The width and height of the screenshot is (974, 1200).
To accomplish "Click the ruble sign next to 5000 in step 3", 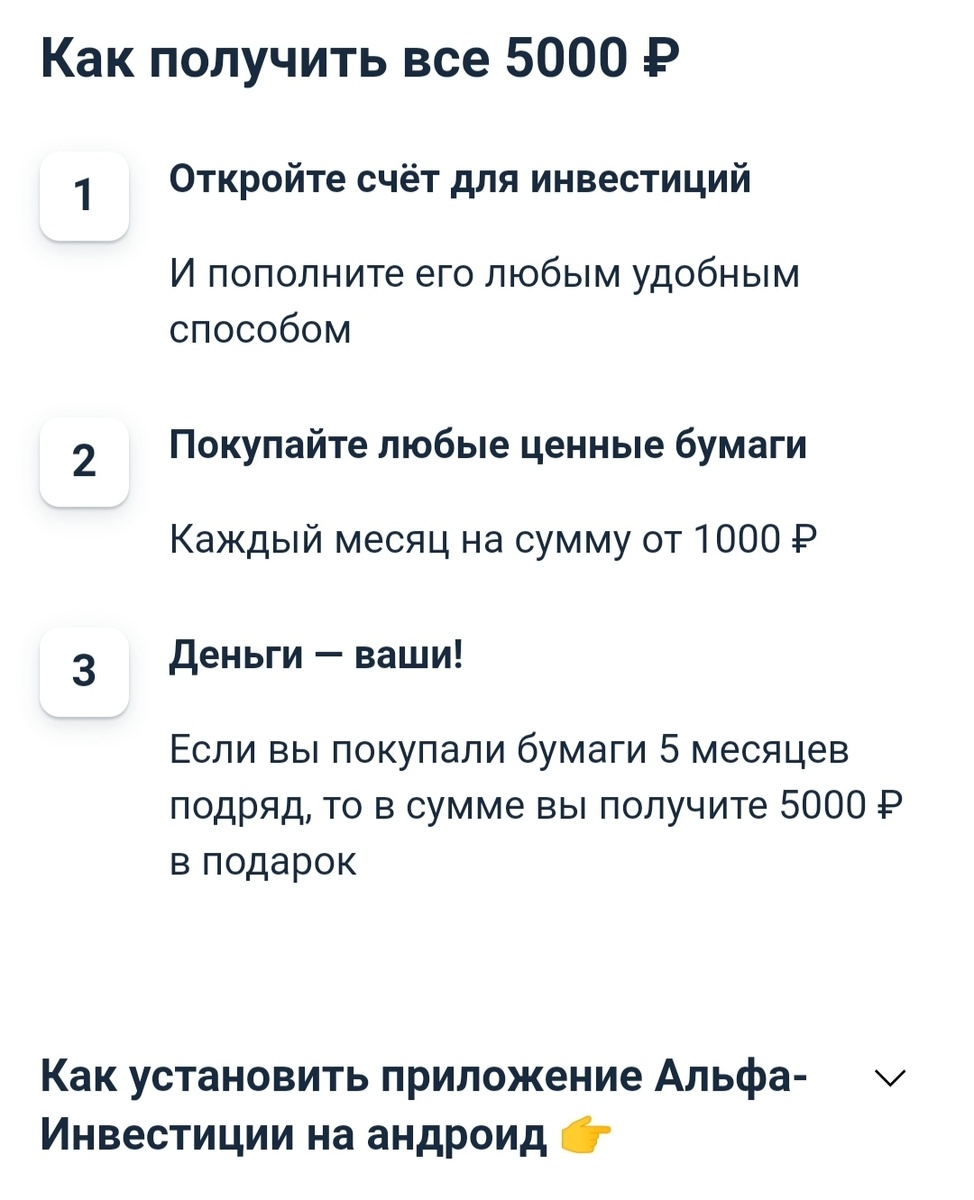I will (x=891, y=803).
